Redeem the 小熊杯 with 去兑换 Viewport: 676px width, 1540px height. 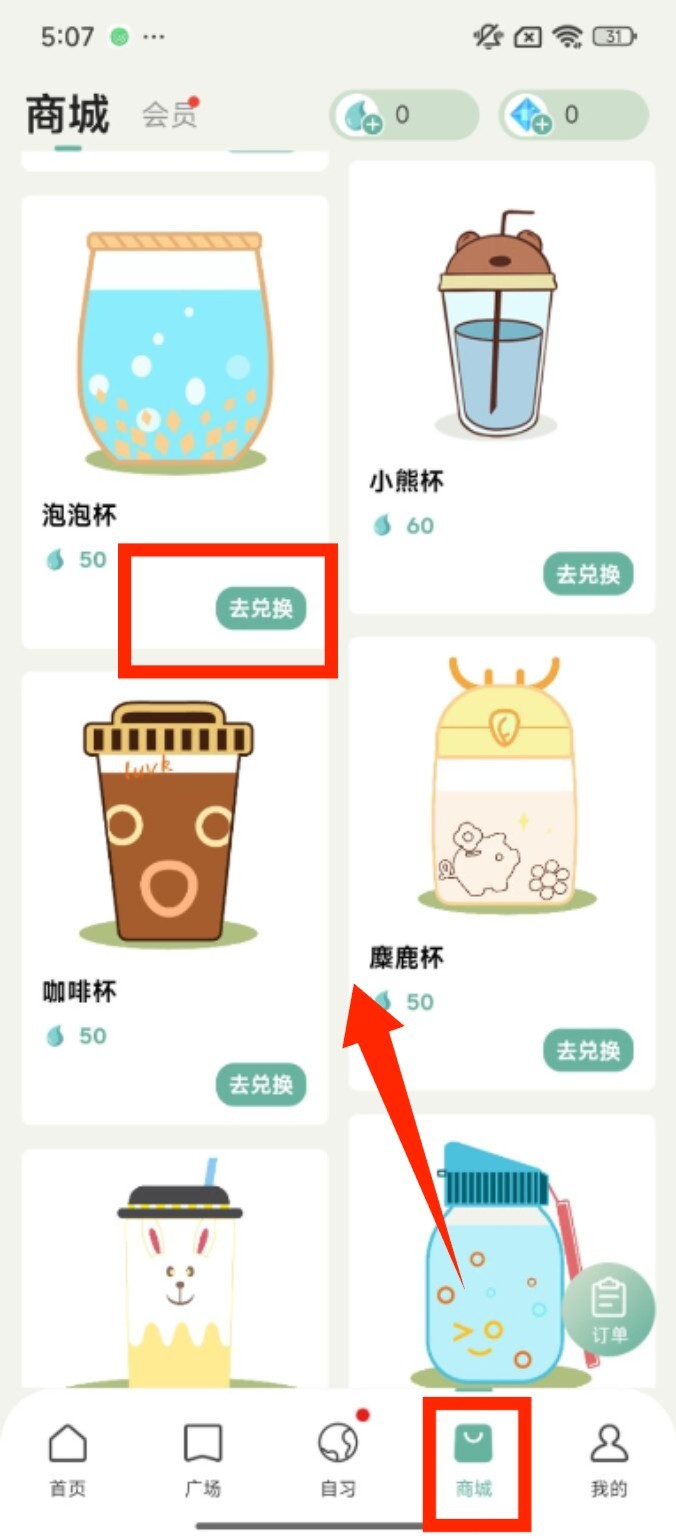(x=588, y=574)
